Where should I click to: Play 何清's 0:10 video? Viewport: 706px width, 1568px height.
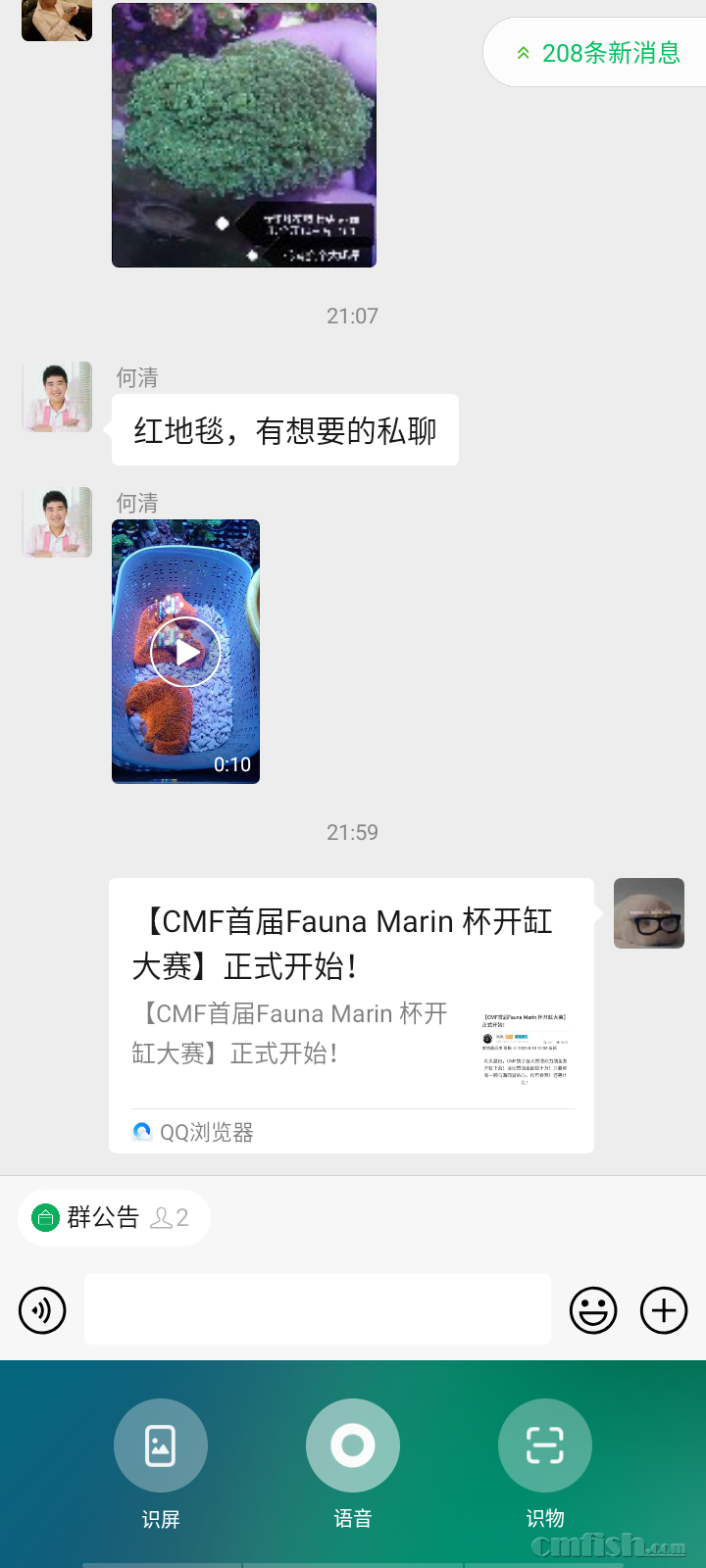185,652
